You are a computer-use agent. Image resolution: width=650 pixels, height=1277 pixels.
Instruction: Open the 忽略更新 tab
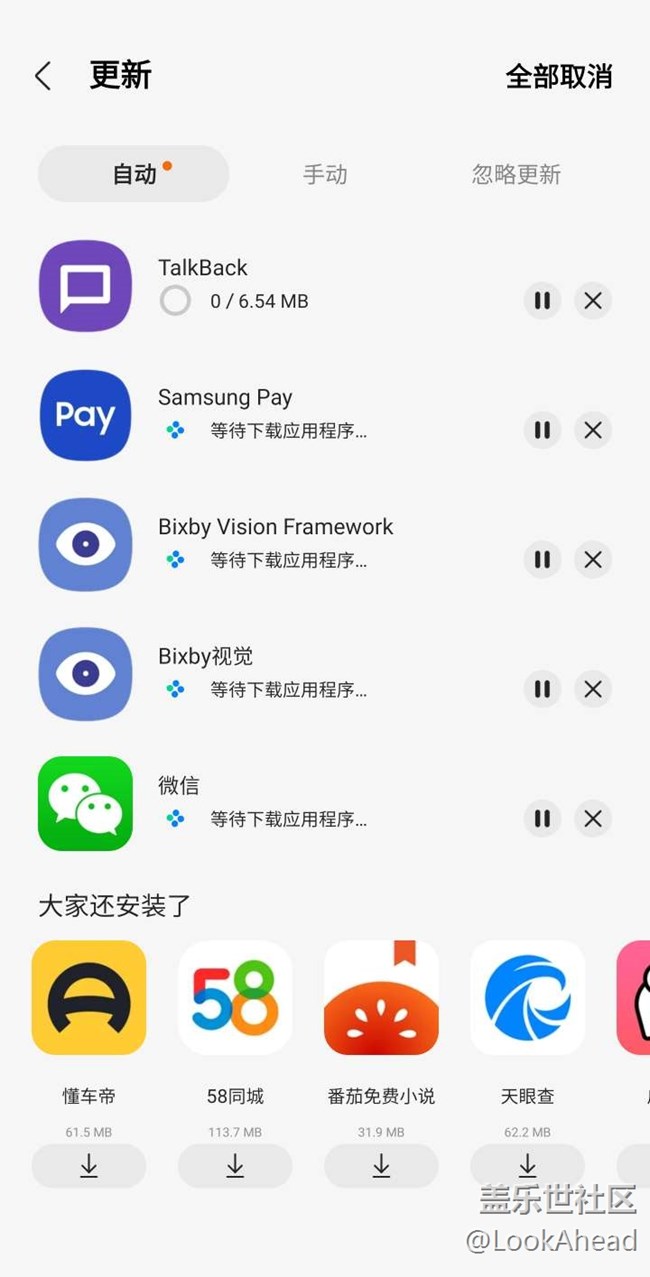pyautogui.click(x=516, y=174)
